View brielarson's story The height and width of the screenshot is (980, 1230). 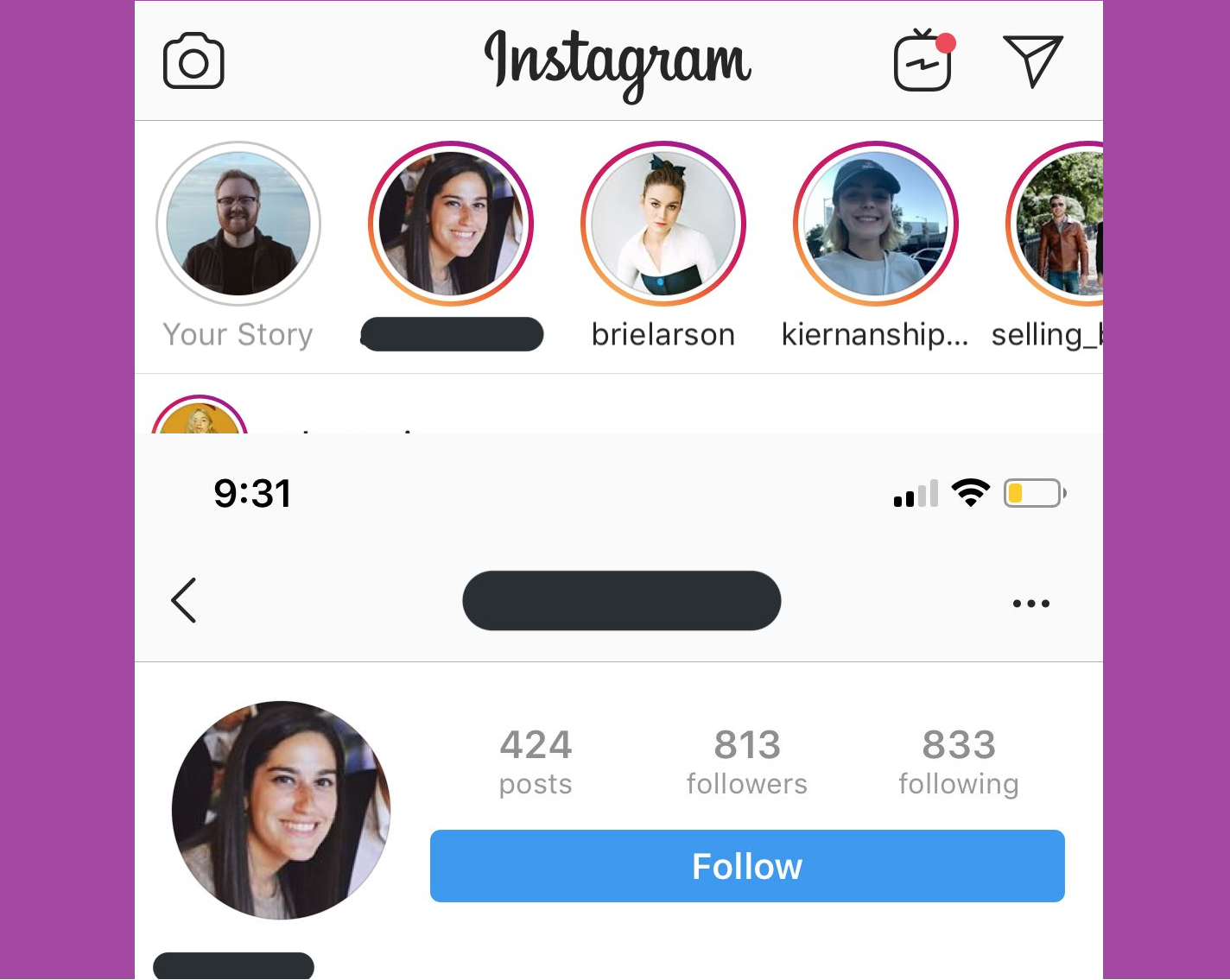pos(663,224)
